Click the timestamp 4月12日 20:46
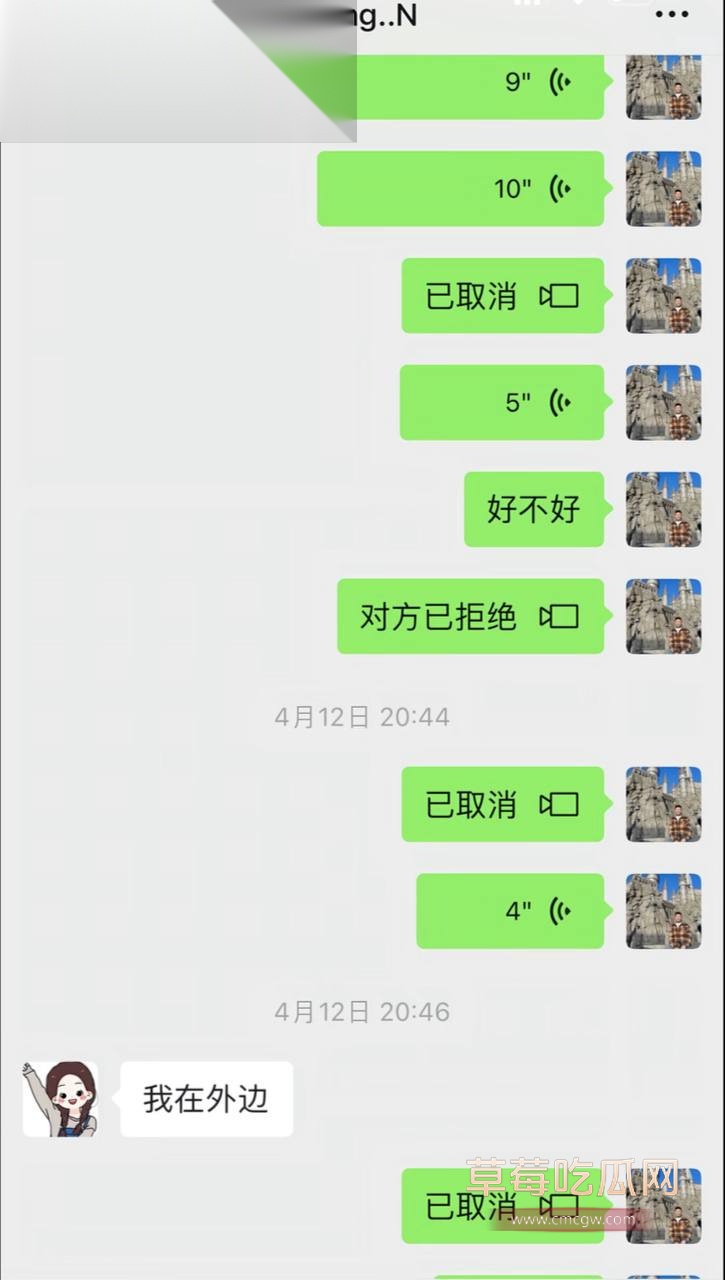Image resolution: width=725 pixels, height=1280 pixels. coord(362,1010)
